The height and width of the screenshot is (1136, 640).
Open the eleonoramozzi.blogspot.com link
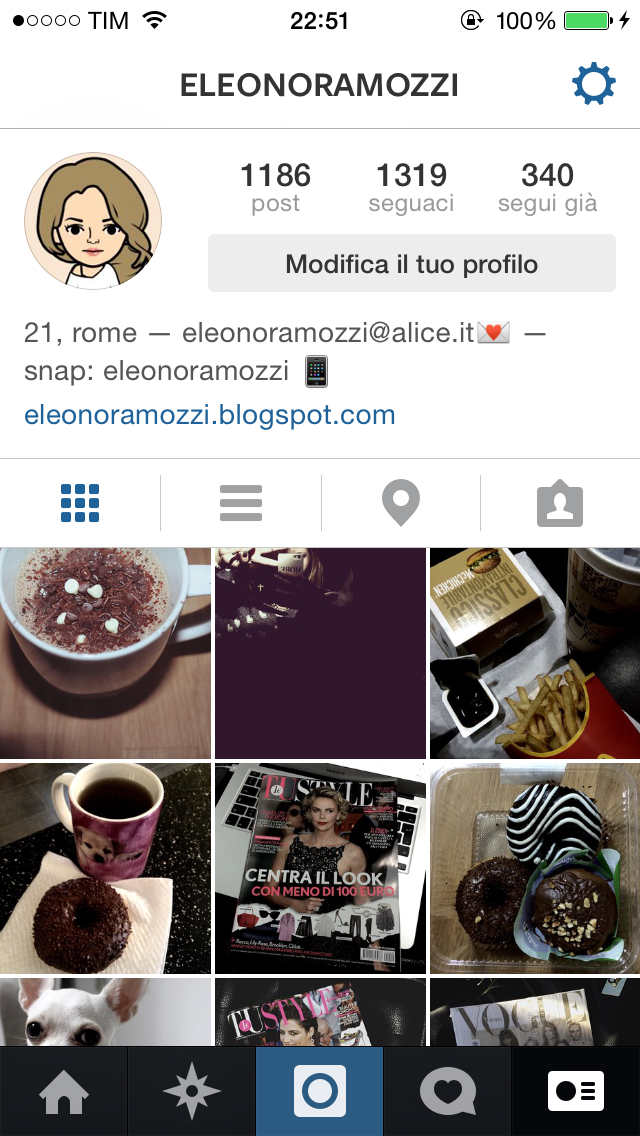pos(209,414)
